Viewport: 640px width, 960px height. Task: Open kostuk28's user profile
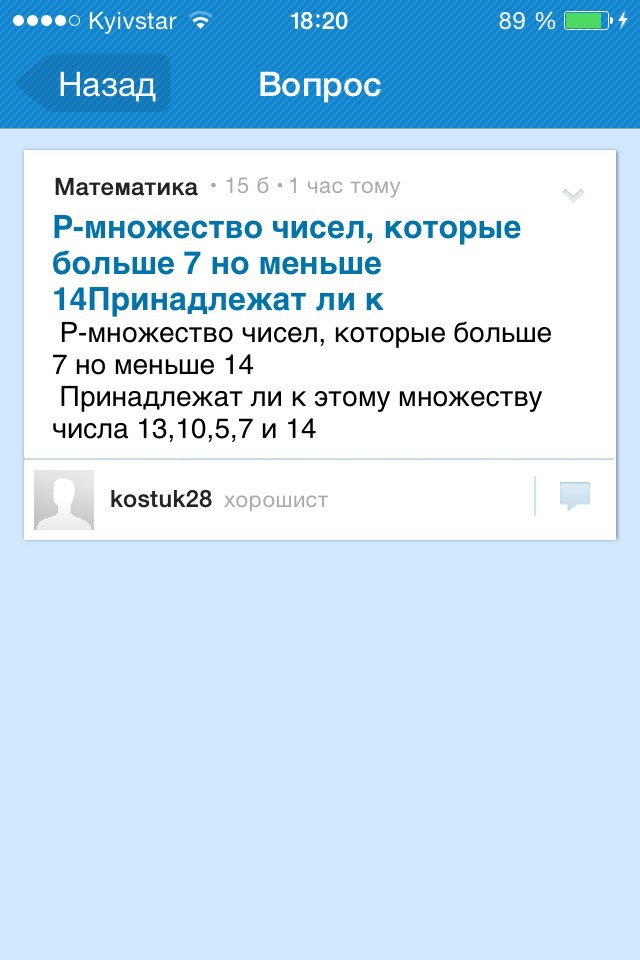pos(160,499)
